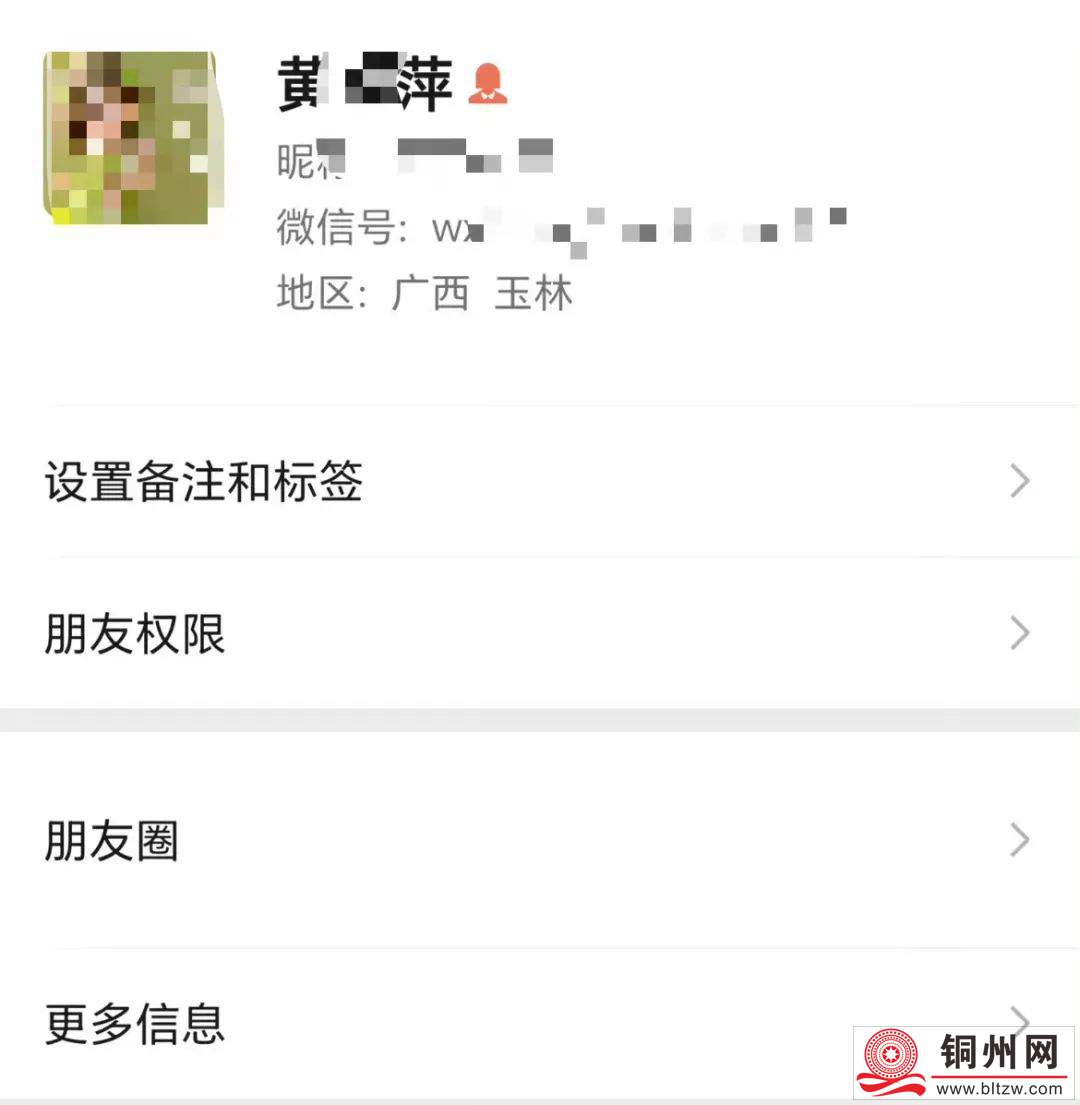Open 朋友权限 friend permissions settings

(134, 633)
